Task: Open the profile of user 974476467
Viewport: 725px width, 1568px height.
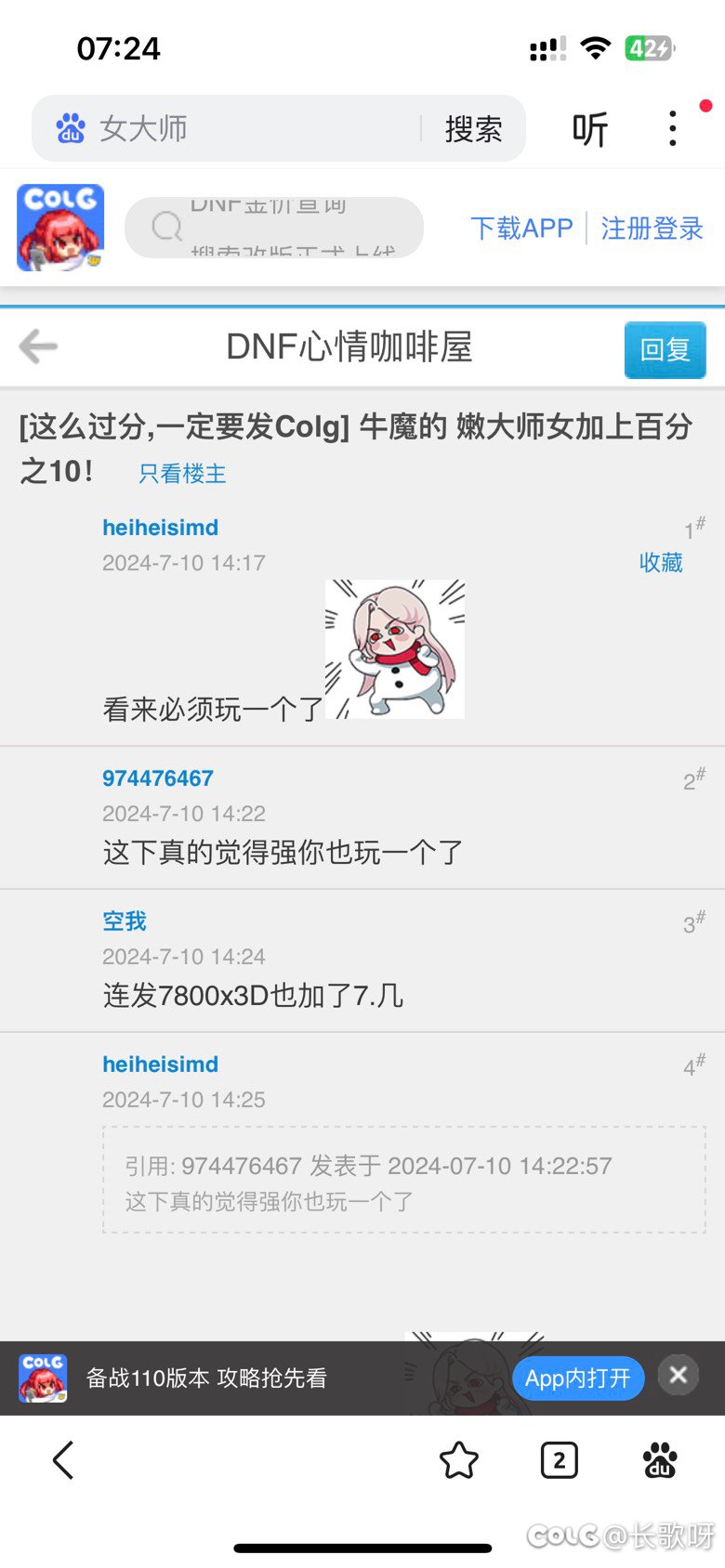Action: click(x=158, y=778)
